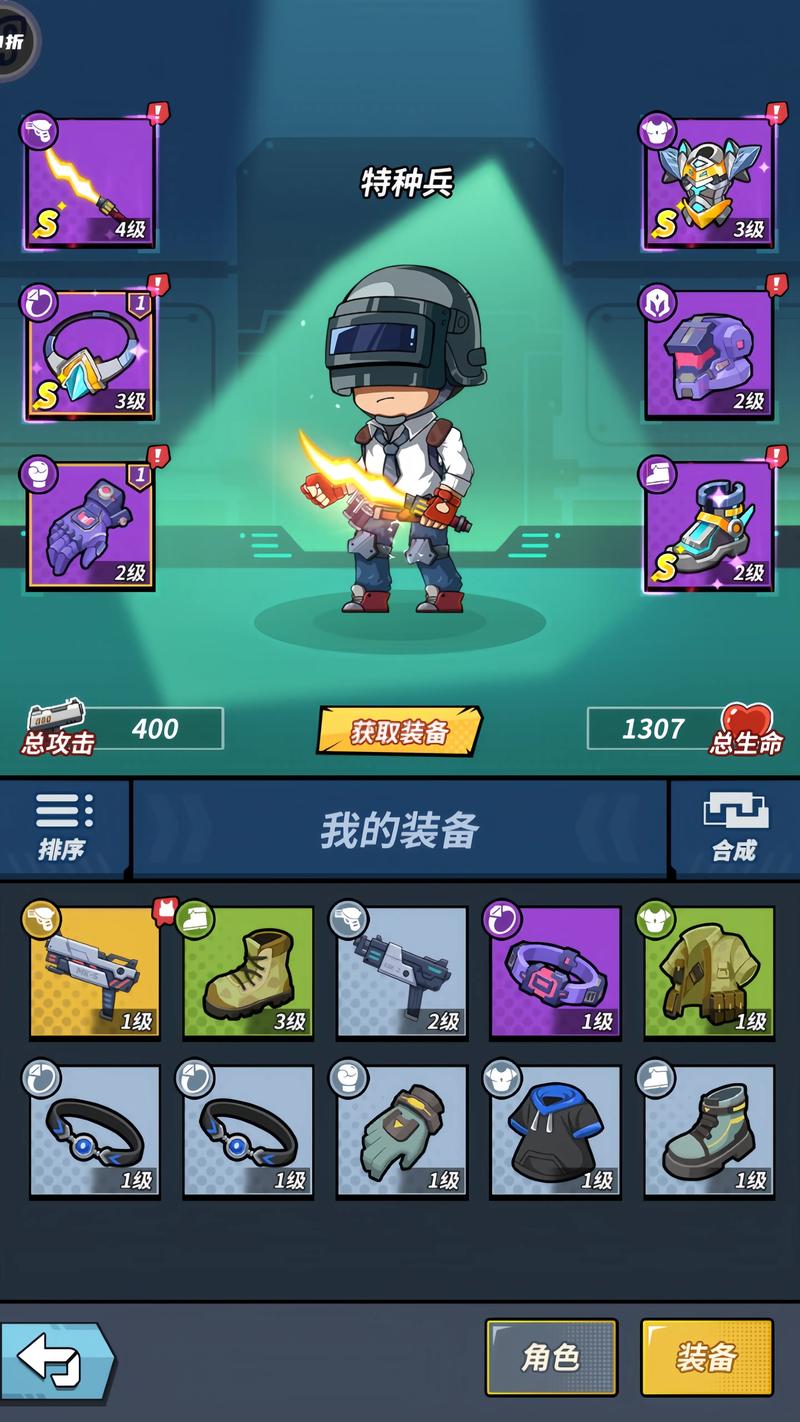Choose the black and blue hoodie
The image size is (800, 1422).
pyautogui.click(x=555, y=1131)
